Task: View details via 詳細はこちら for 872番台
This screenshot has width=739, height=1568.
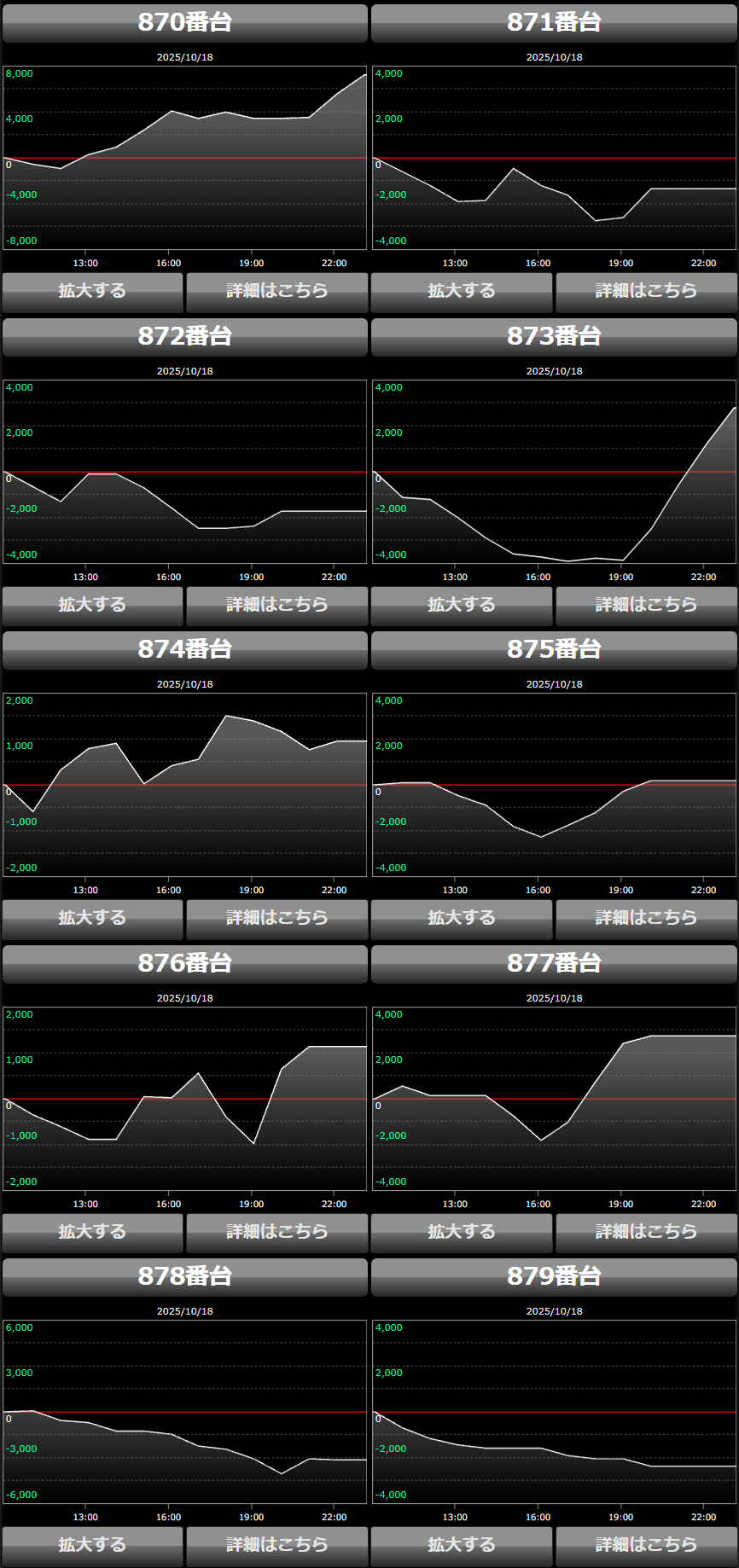Action: (276, 605)
